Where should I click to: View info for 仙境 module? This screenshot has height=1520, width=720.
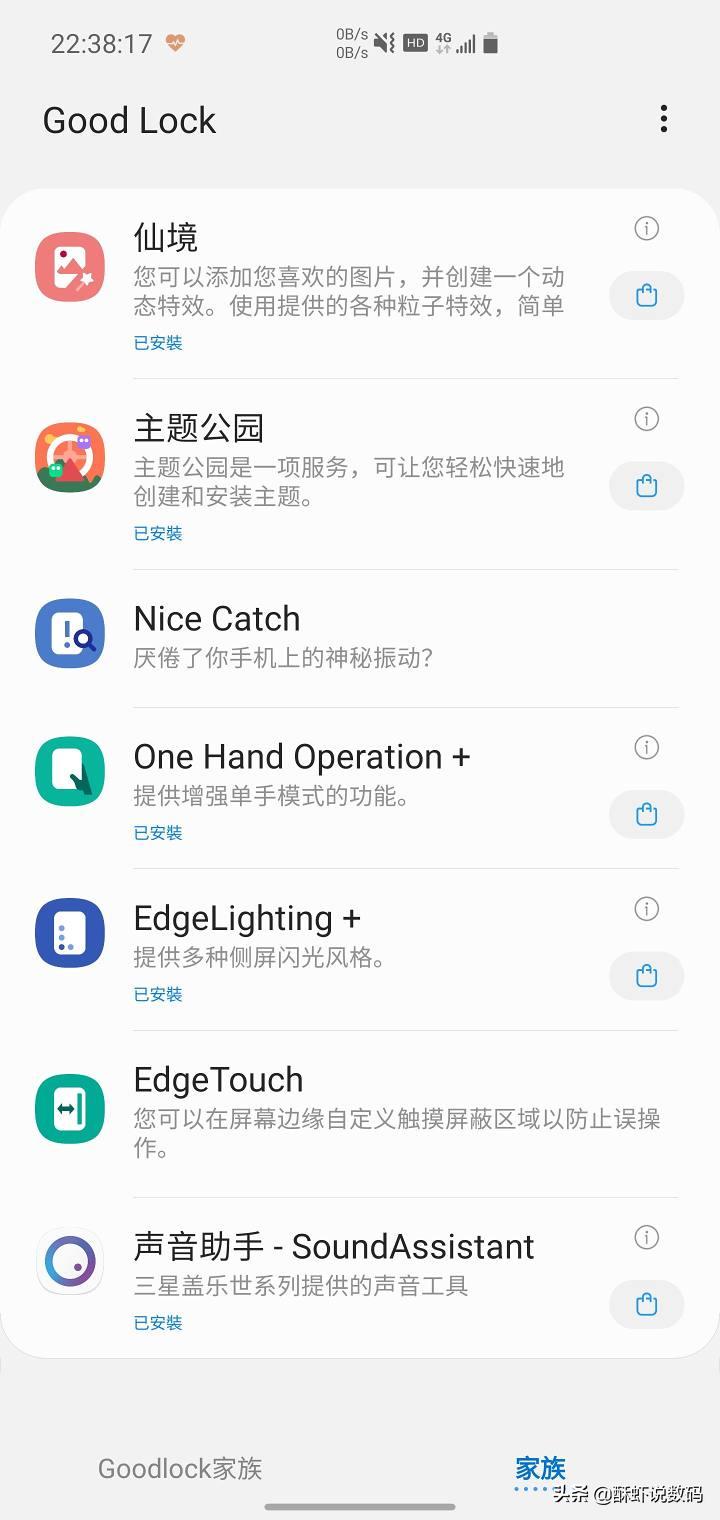tap(646, 229)
